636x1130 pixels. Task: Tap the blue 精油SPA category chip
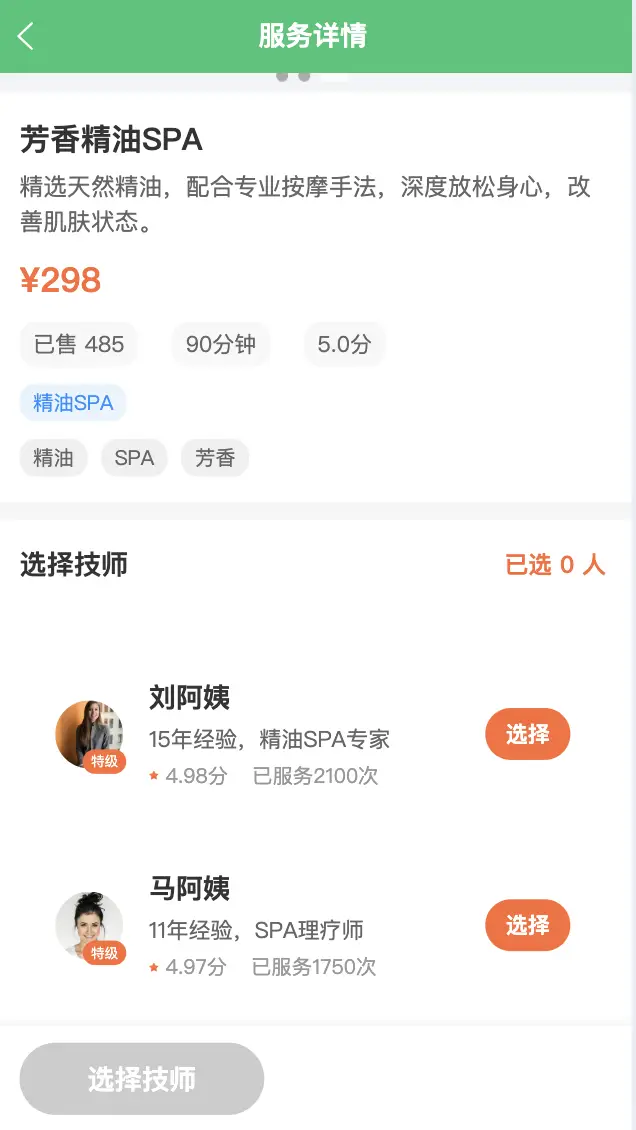click(73, 403)
